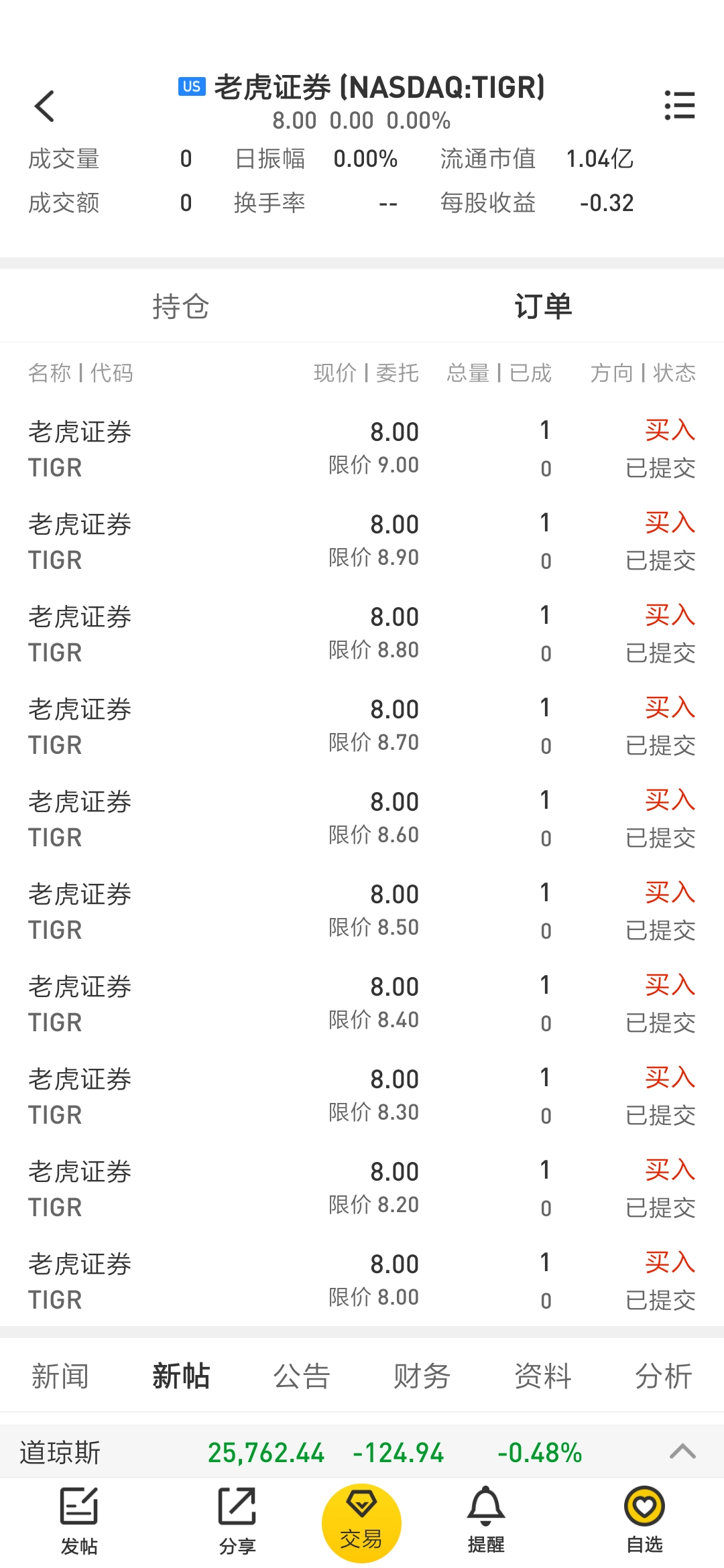This screenshot has height=1568, width=724.
Task: Open the order with limit price 8.70
Action: point(362,726)
